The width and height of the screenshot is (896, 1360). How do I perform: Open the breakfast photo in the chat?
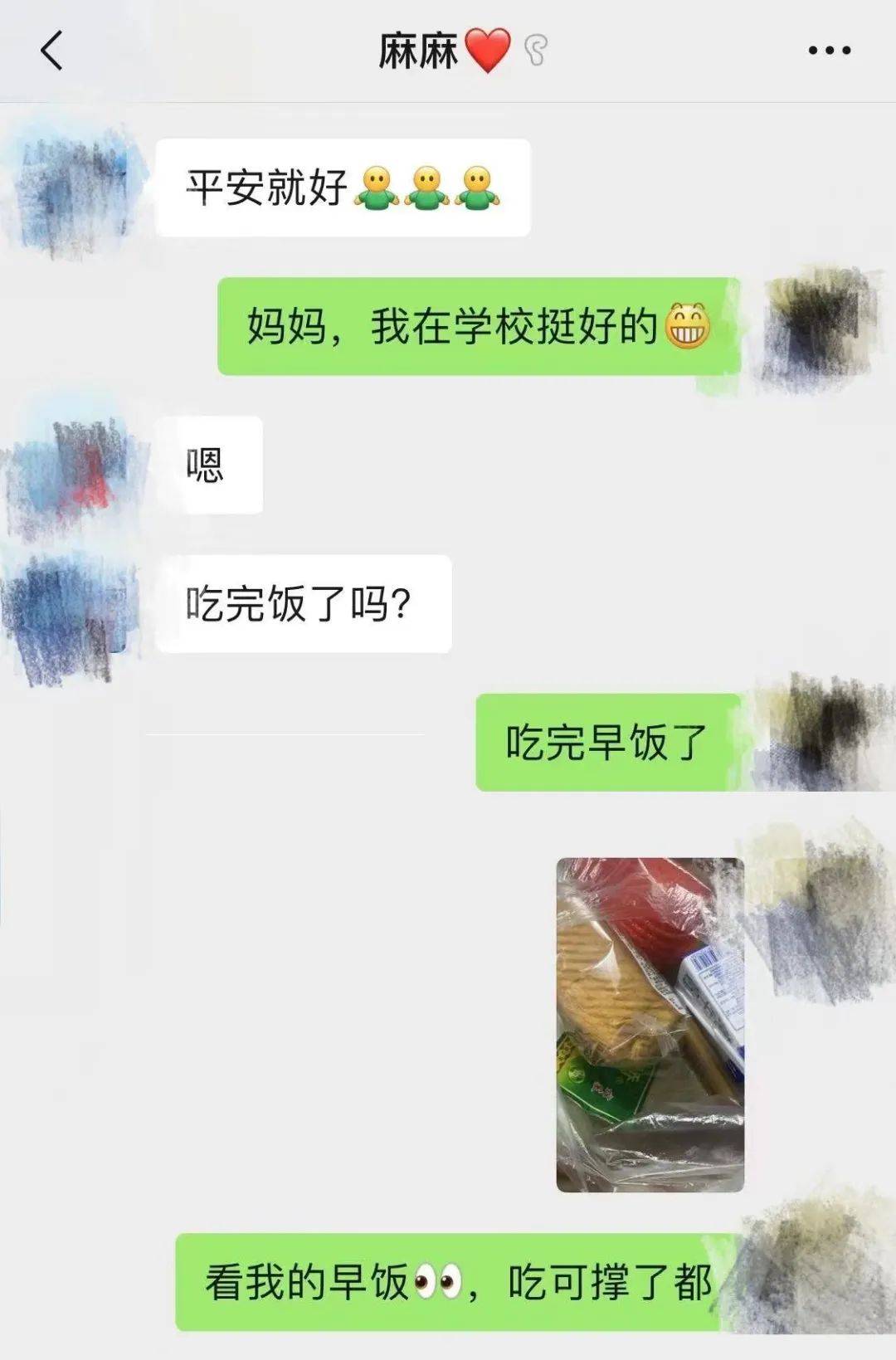pyautogui.click(x=650, y=1024)
